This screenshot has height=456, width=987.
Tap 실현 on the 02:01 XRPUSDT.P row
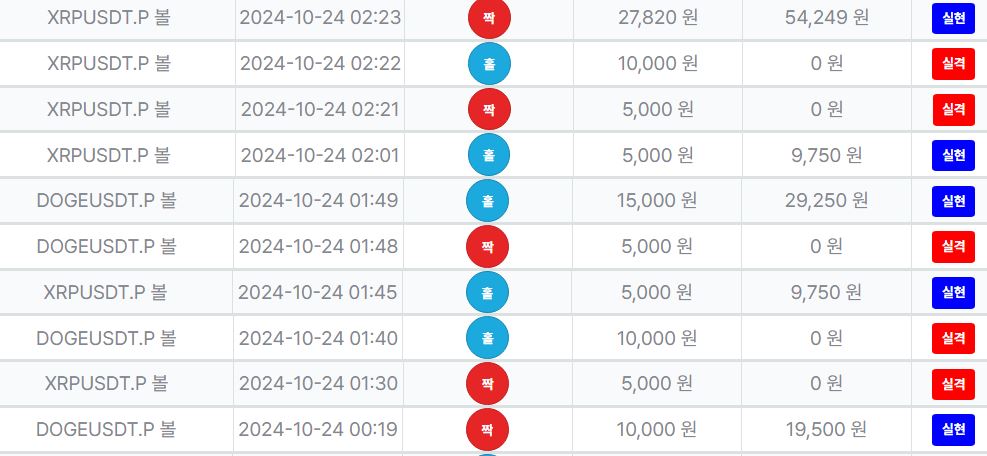[952, 155]
